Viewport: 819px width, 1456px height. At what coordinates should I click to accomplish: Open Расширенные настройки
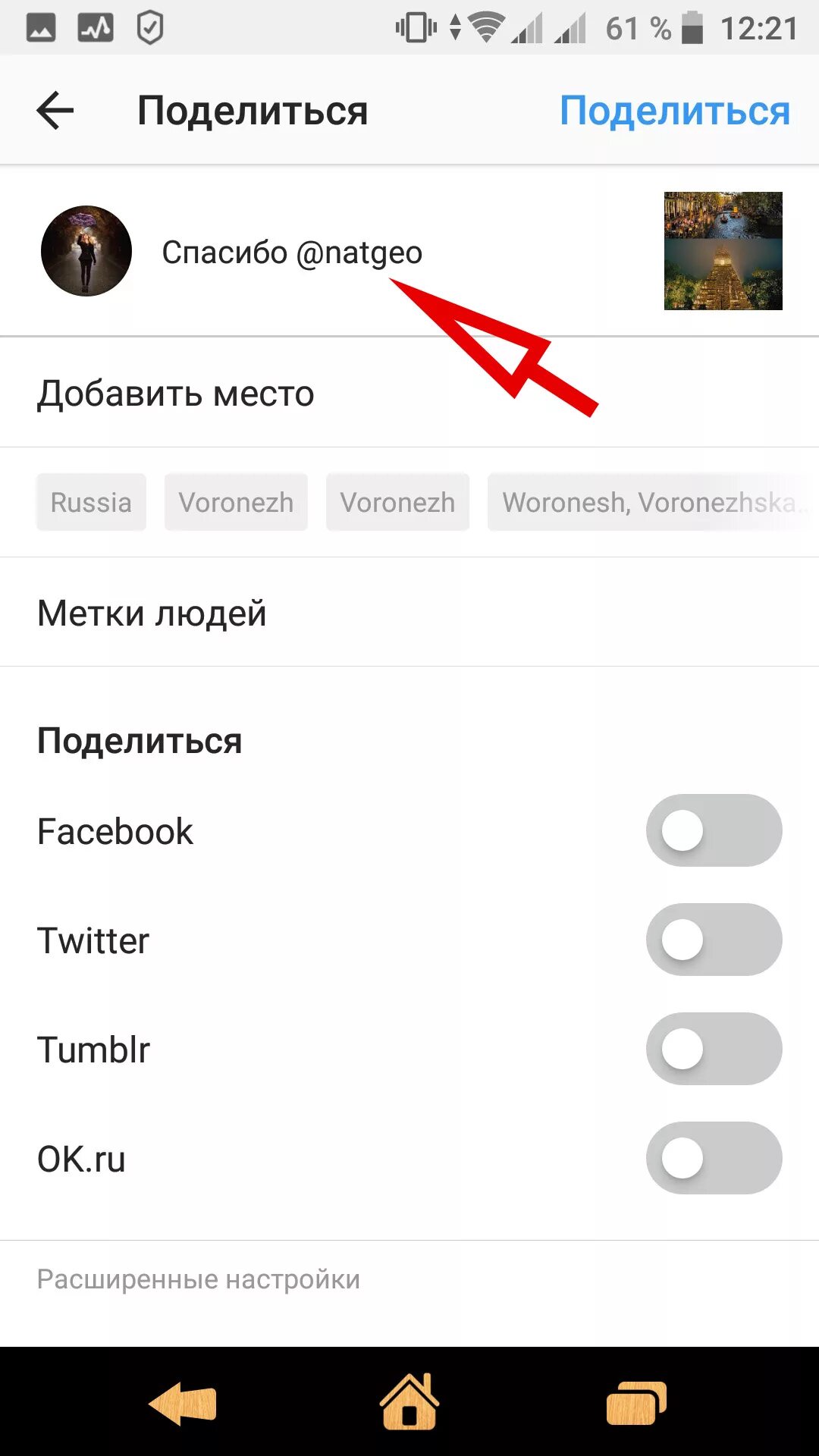click(x=199, y=1279)
